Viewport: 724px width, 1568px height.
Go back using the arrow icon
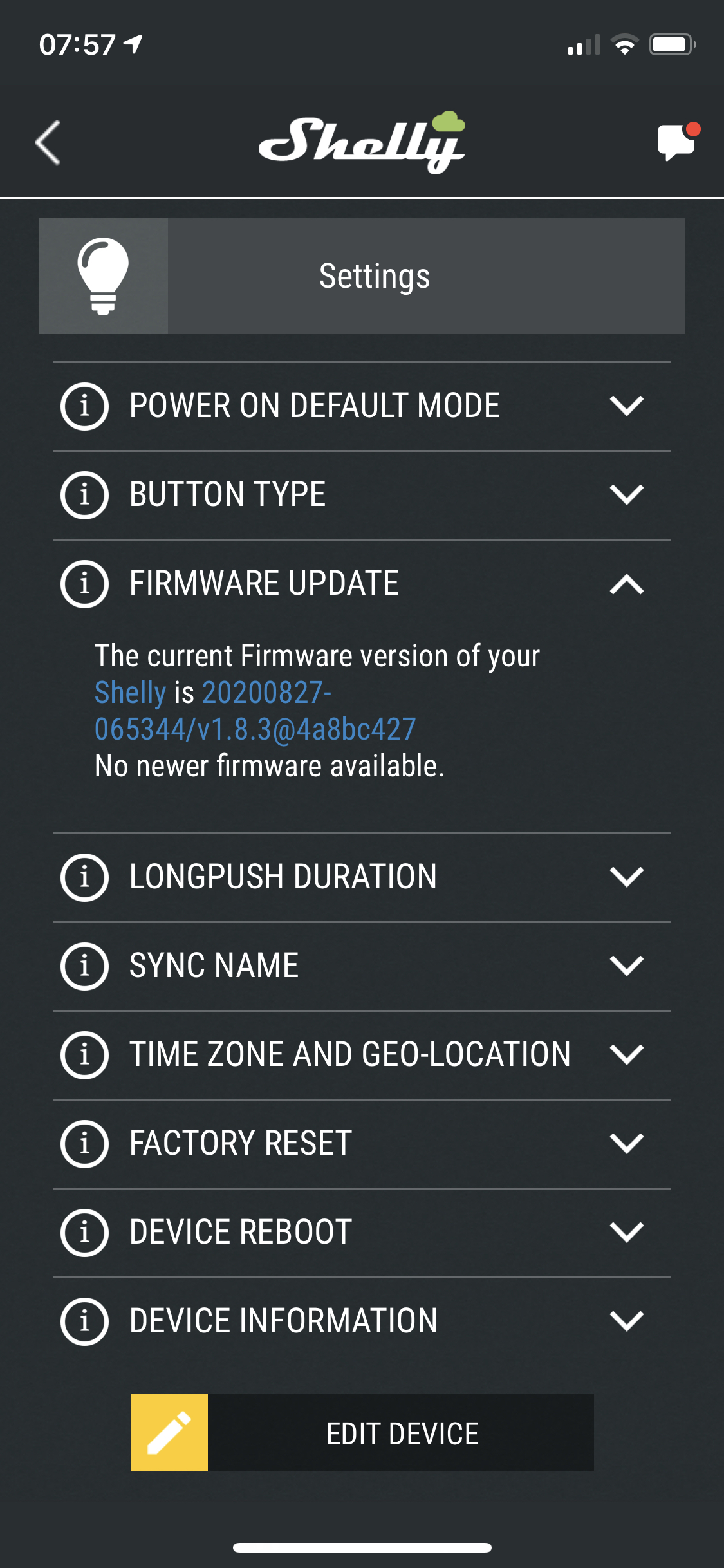pos(48,143)
